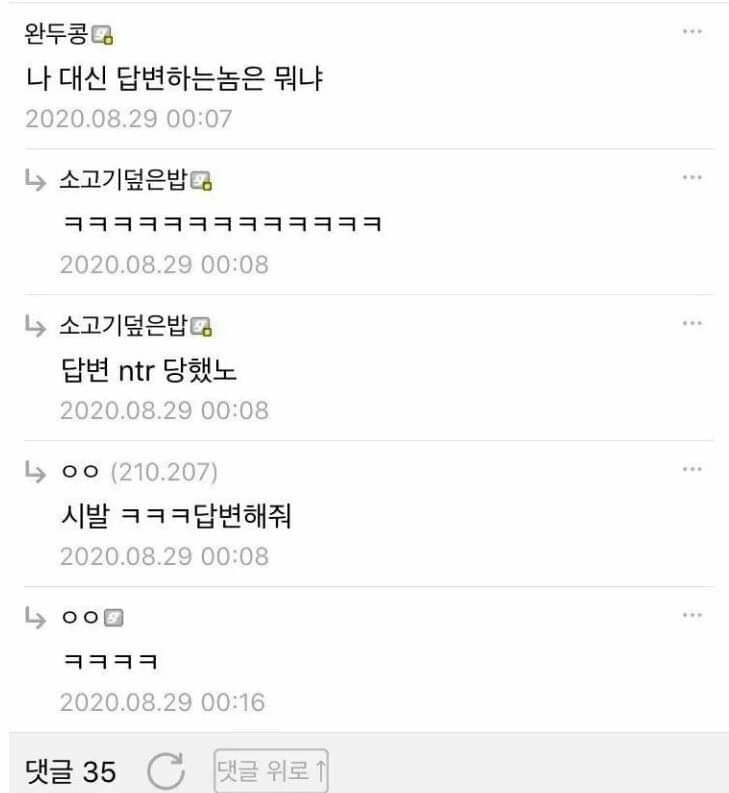Open the three-dot menu on the 00:16 reply
This screenshot has width=729, height=793.
[691, 614]
